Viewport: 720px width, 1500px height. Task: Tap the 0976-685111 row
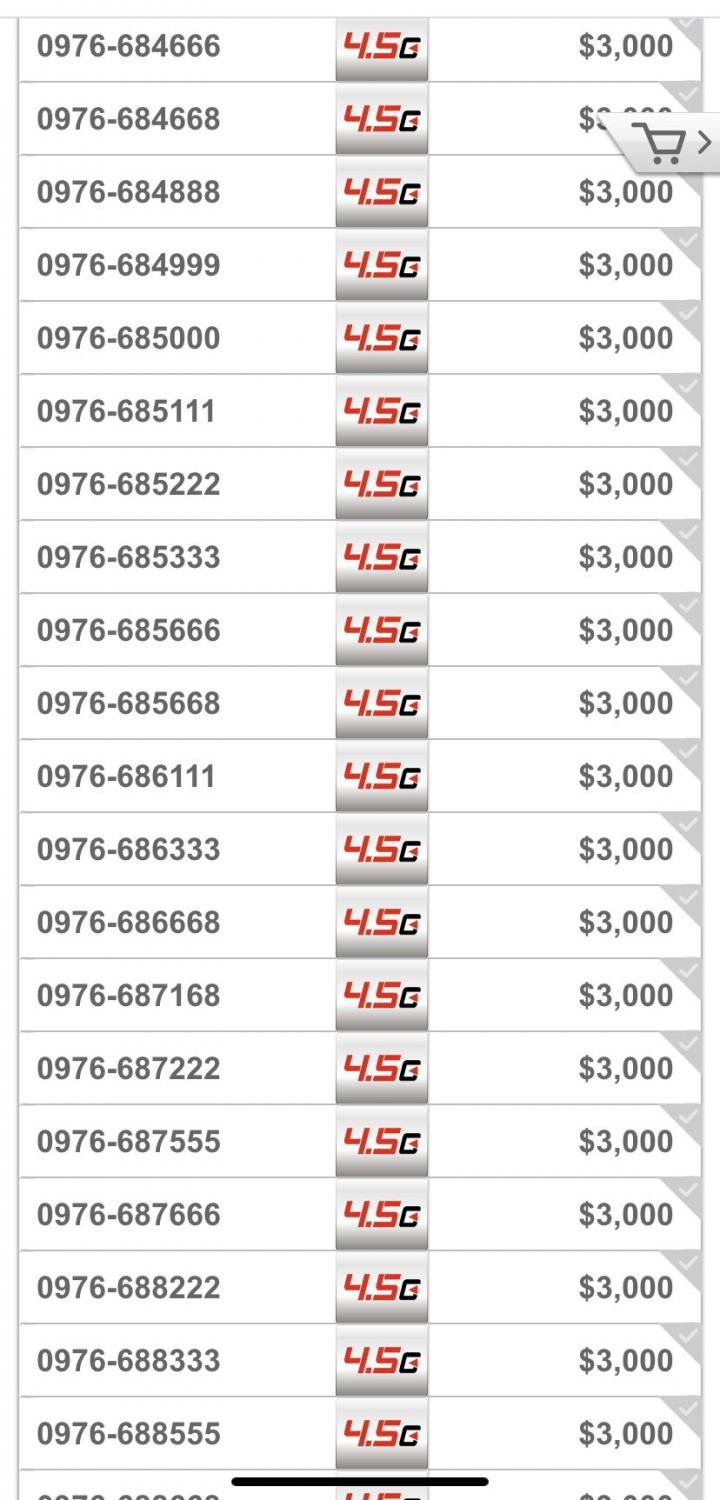pos(360,411)
